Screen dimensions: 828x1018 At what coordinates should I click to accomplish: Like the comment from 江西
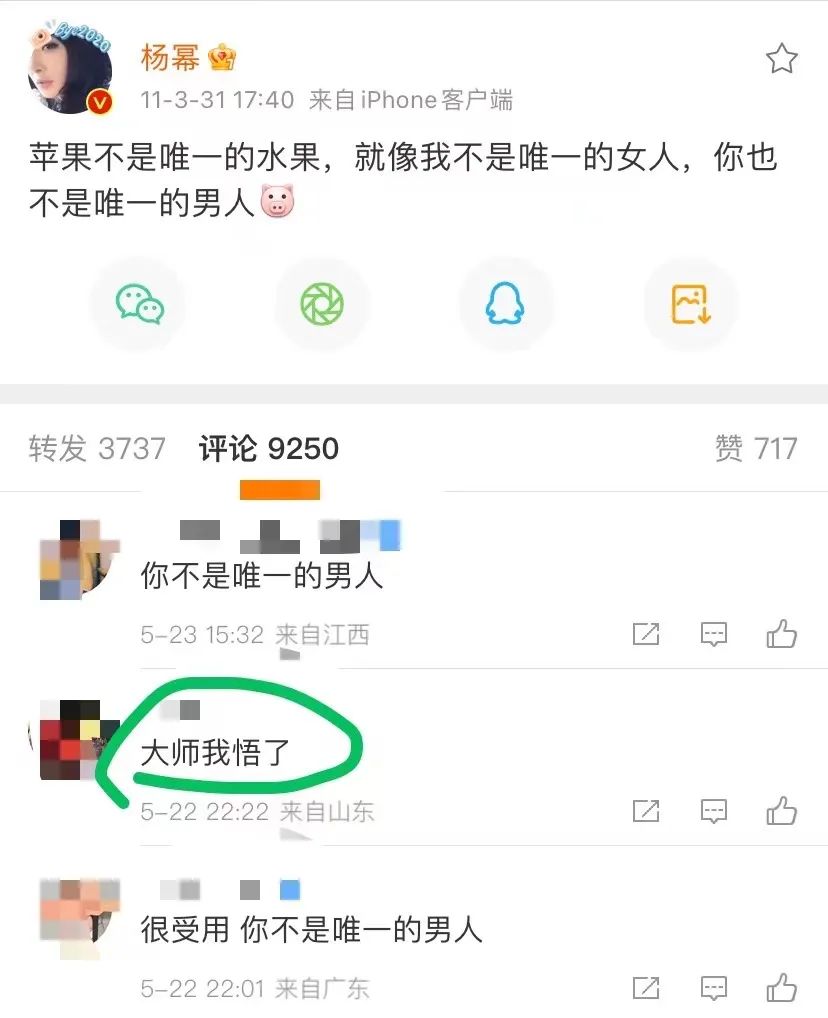pos(781,634)
